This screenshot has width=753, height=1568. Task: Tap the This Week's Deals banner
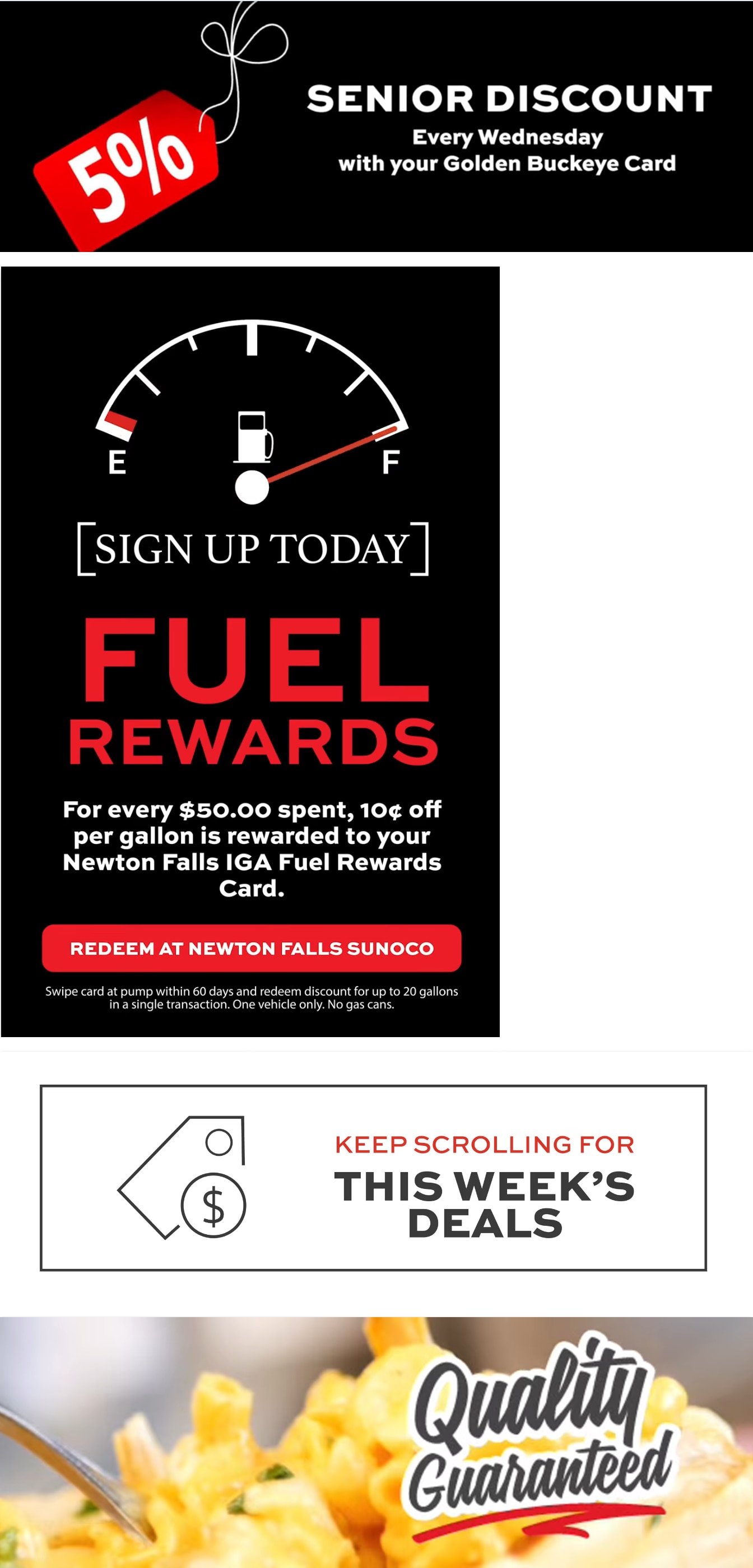click(374, 1177)
